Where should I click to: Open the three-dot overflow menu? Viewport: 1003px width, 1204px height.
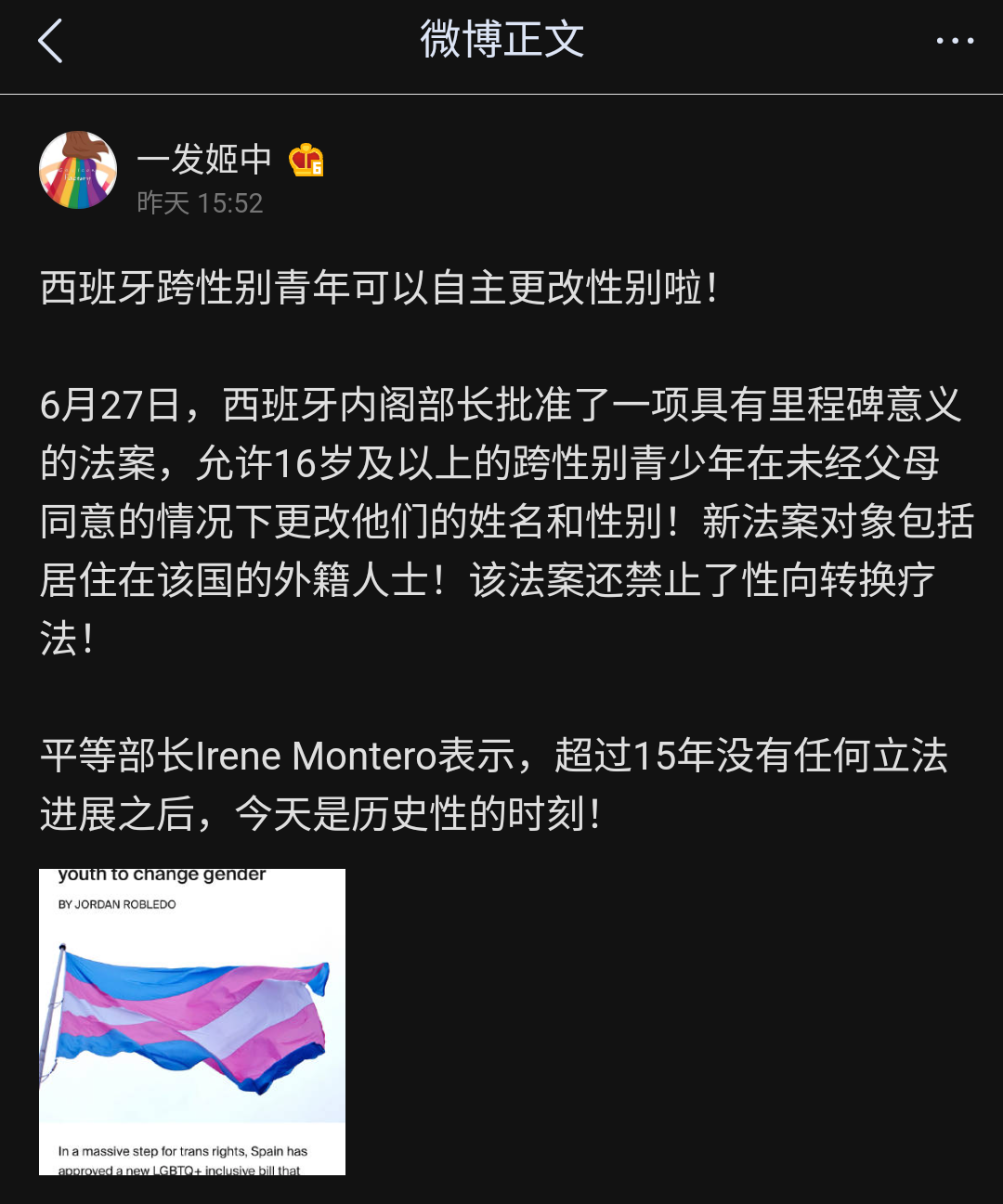pyautogui.click(x=955, y=42)
